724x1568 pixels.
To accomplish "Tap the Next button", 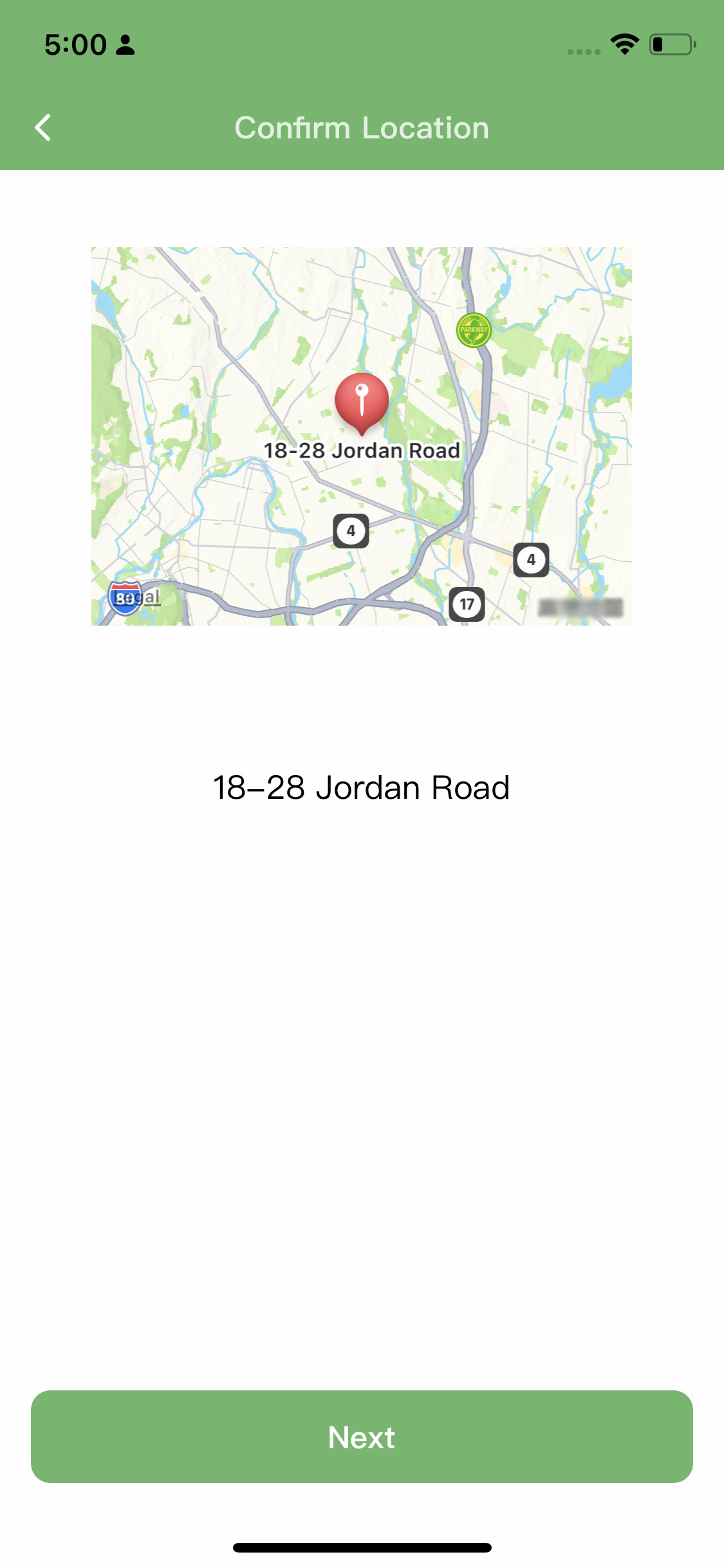I will (362, 1437).
